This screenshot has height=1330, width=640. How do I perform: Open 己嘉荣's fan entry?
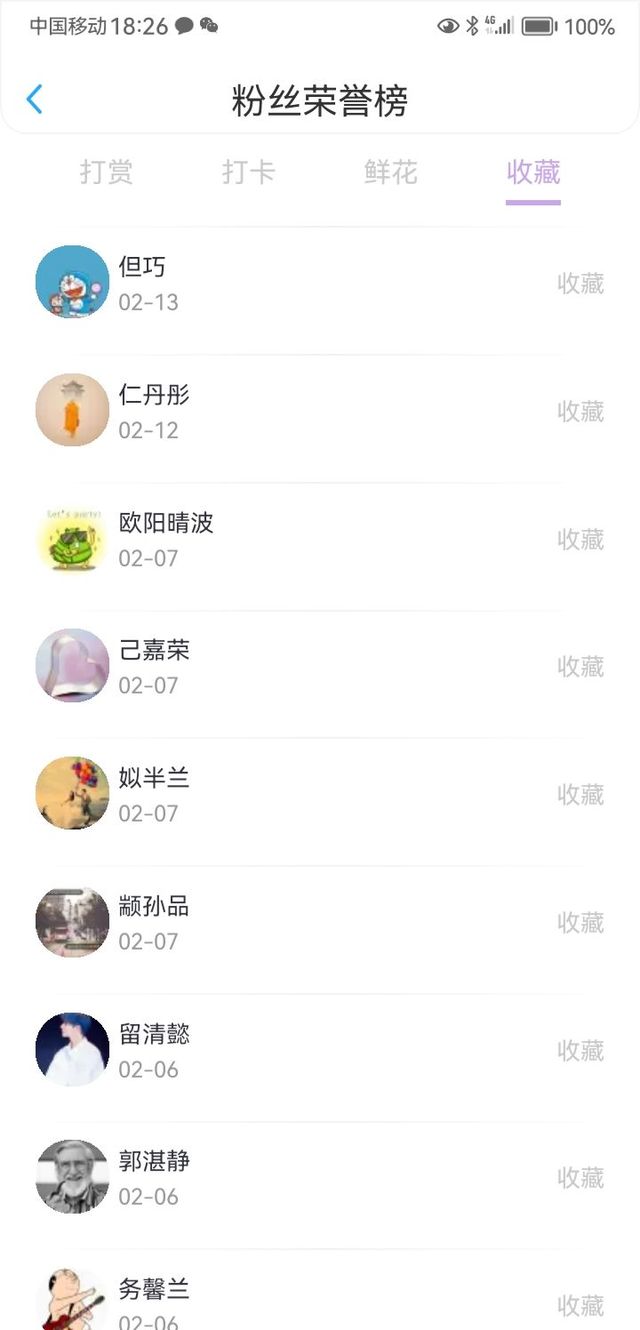click(x=320, y=667)
